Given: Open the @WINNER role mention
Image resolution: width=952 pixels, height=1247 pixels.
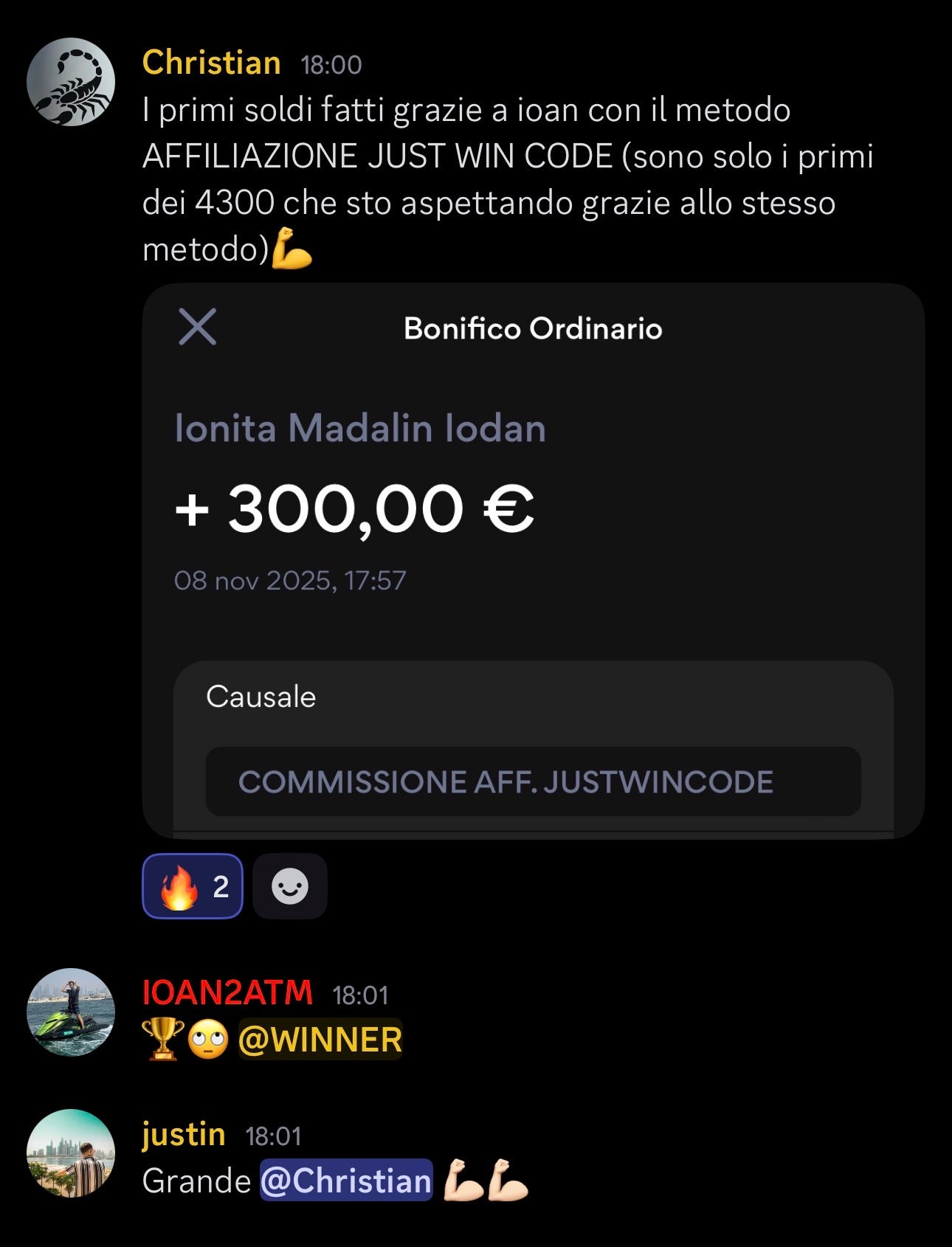Looking at the screenshot, I should point(320,1040).
